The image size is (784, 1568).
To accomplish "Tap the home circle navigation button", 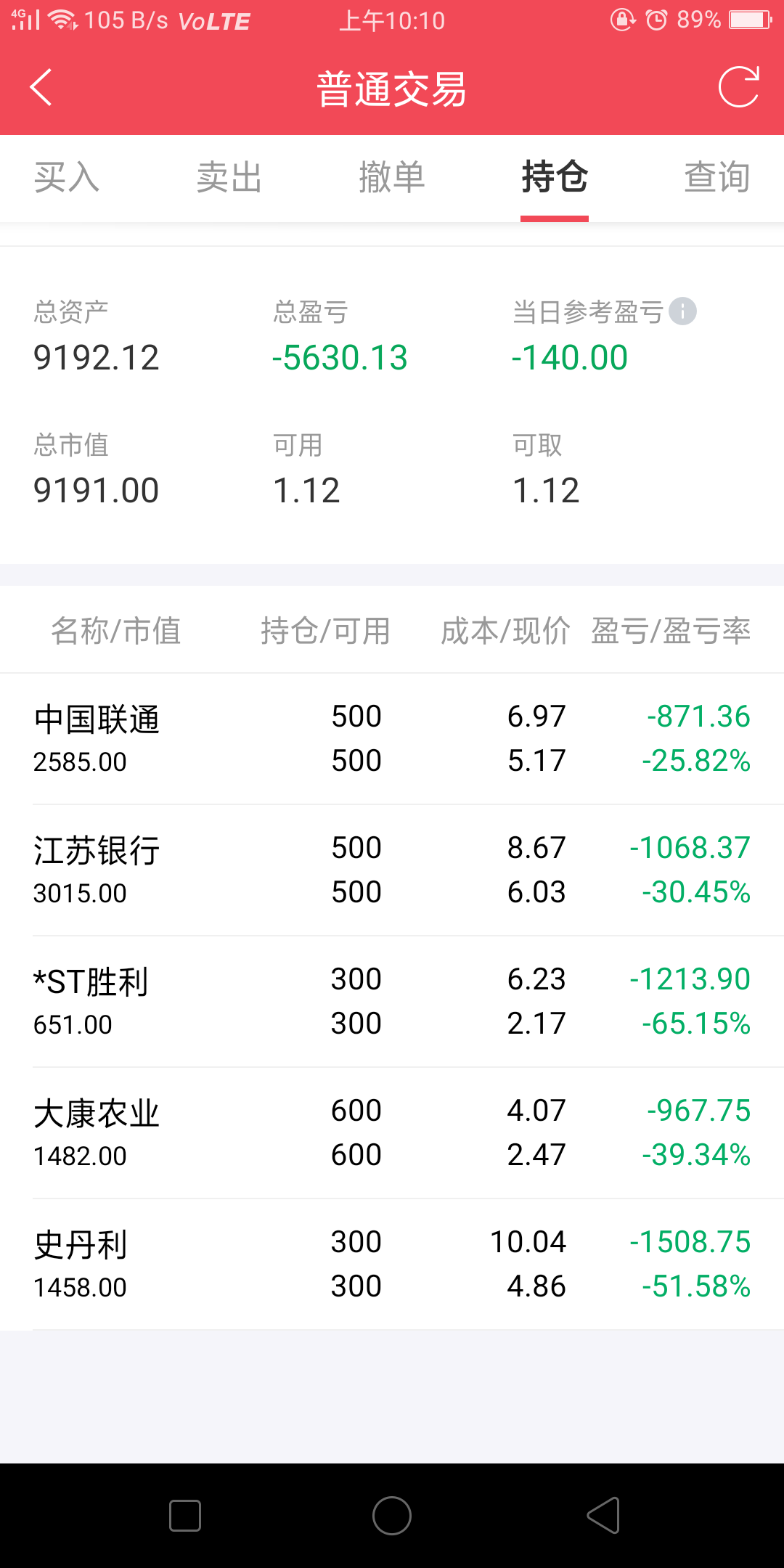I will 392,1515.
